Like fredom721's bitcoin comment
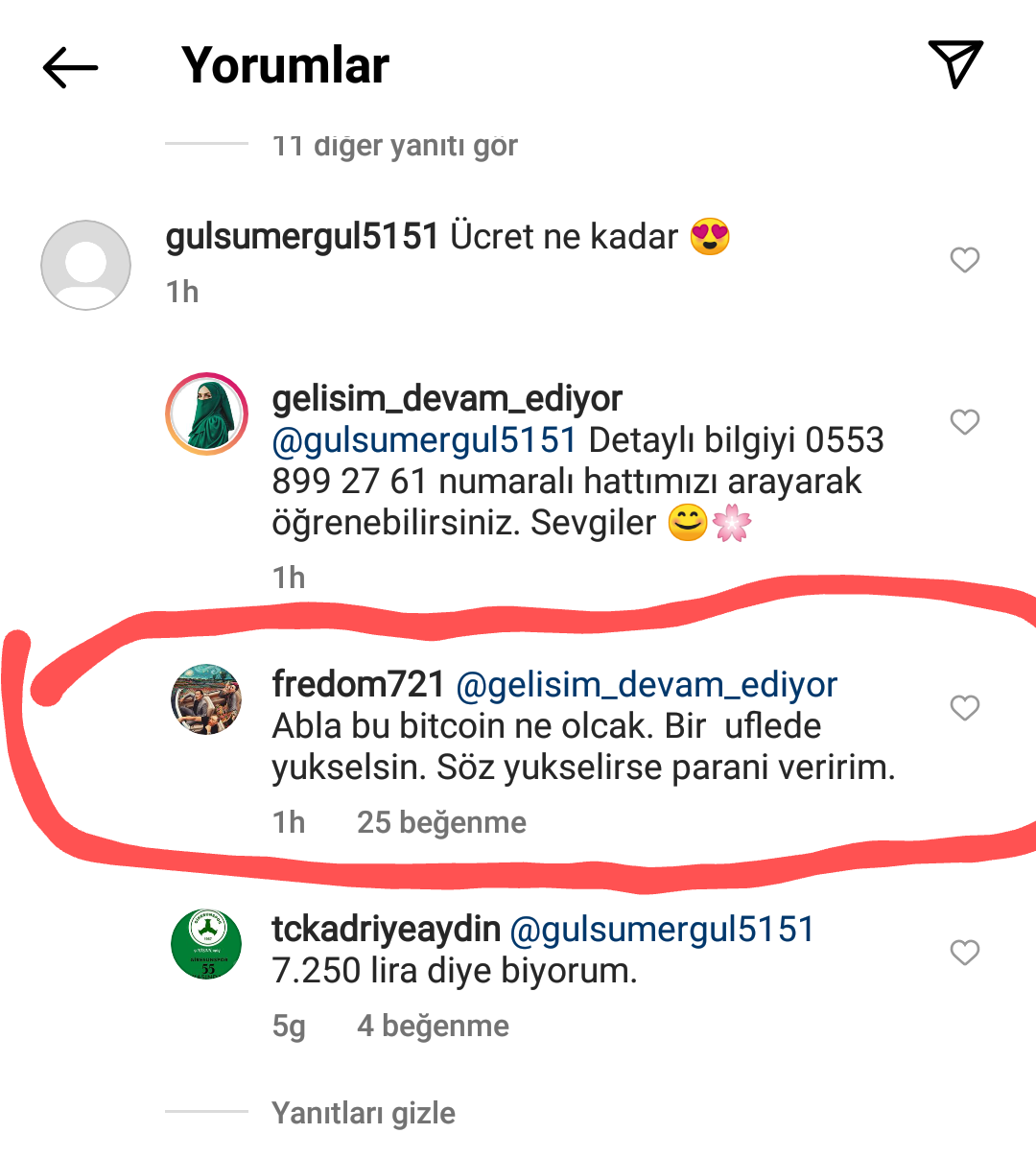 click(964, 708)
